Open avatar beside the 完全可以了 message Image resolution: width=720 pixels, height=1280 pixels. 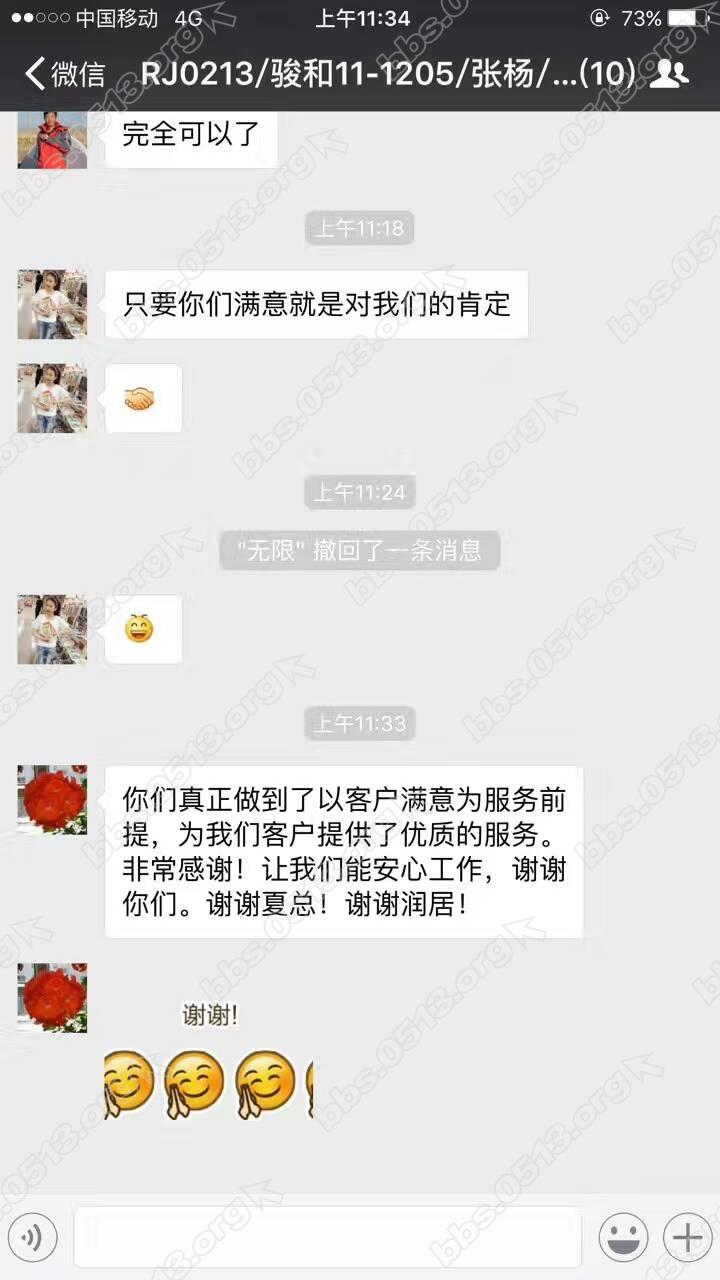click(x=52, y=138)
